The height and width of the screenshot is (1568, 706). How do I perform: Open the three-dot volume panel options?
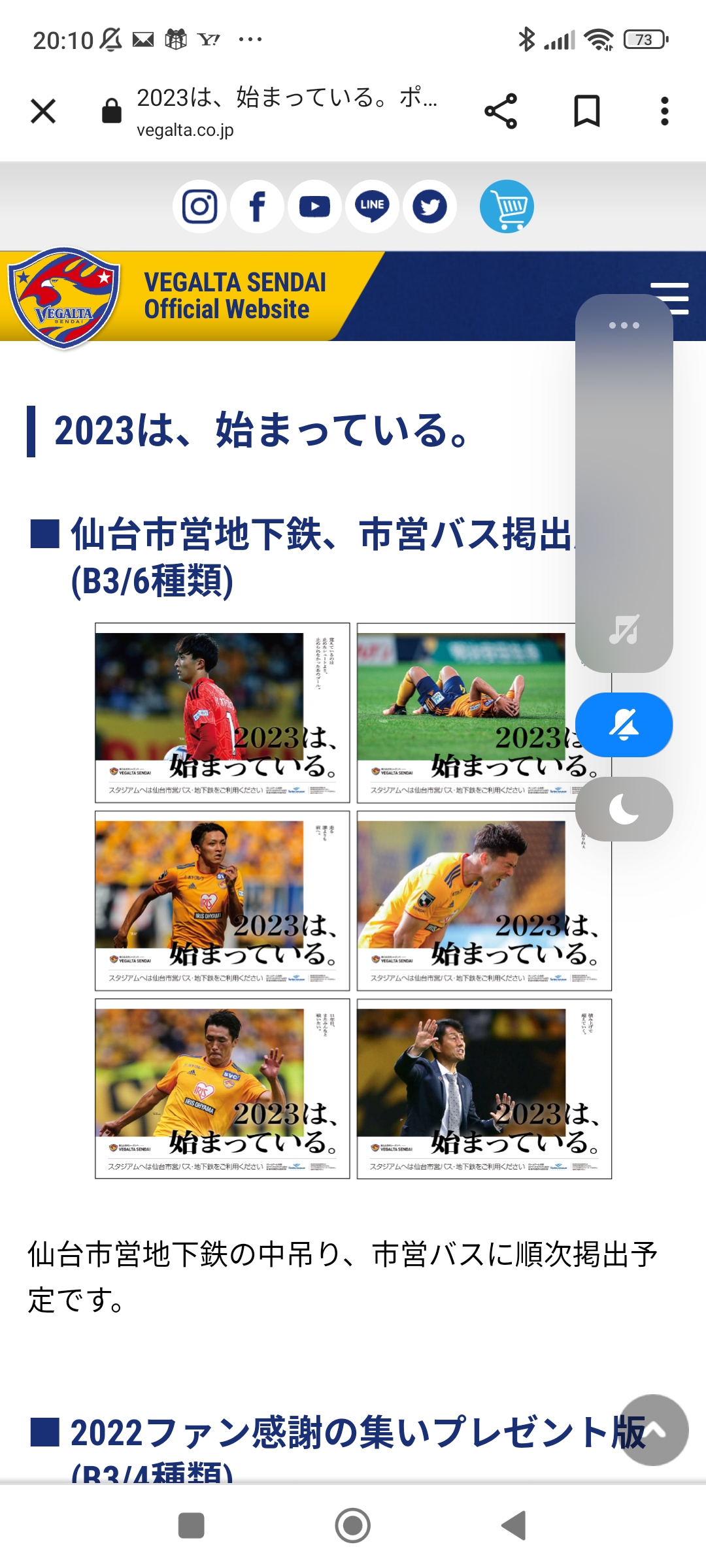point(624,325)
